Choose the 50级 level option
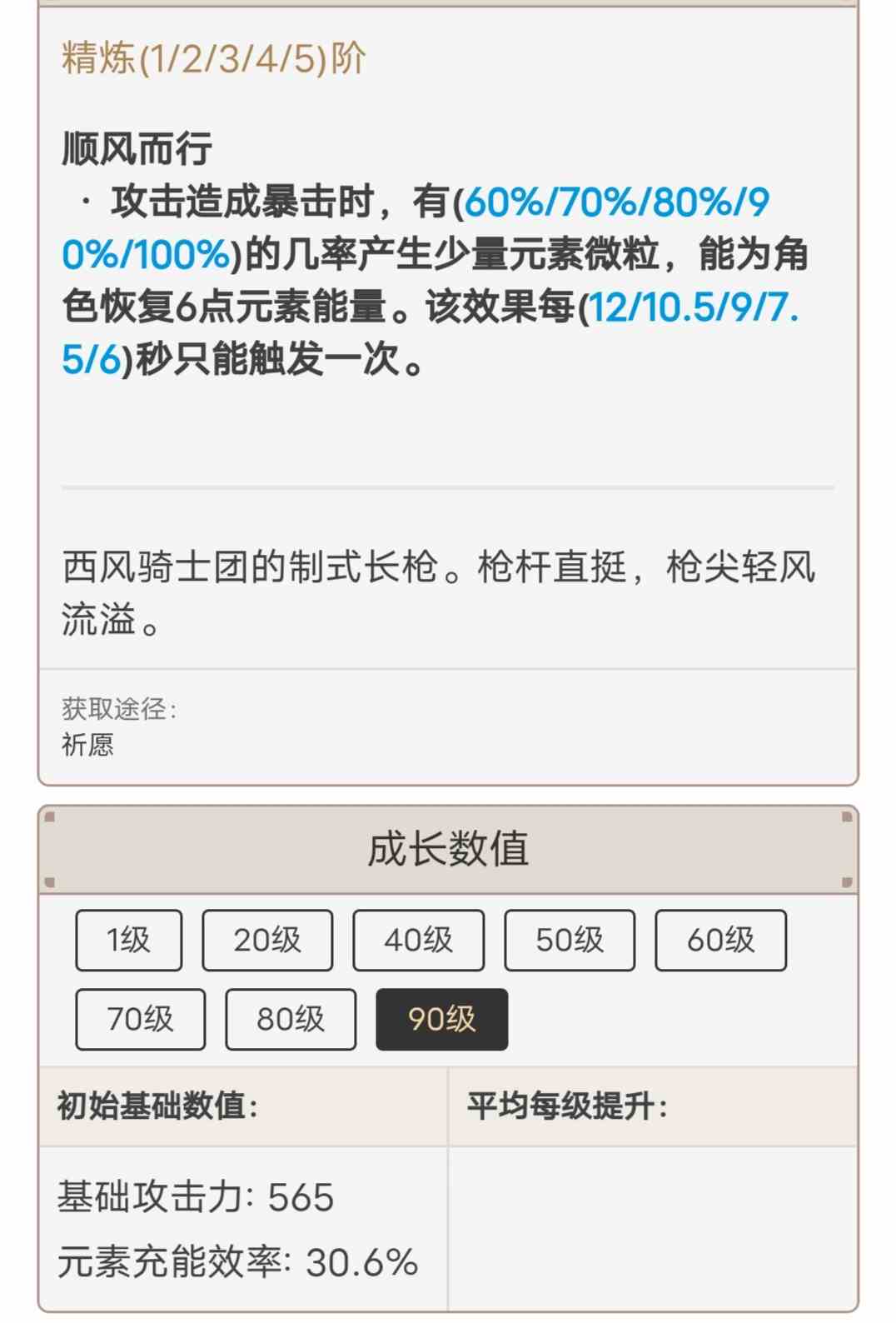Viewport: 896px width, 1323px height. pos(570,940)
